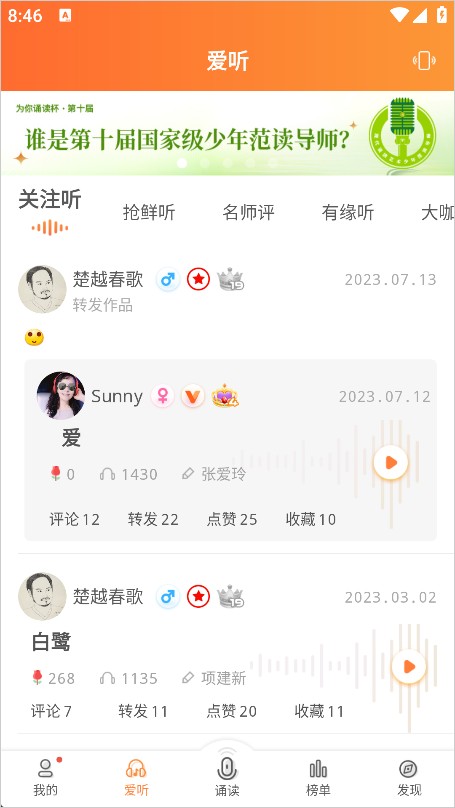Save 白鹭 via 收藏 11
Viewport: 455px width, 808px height.
click(319, 712)
